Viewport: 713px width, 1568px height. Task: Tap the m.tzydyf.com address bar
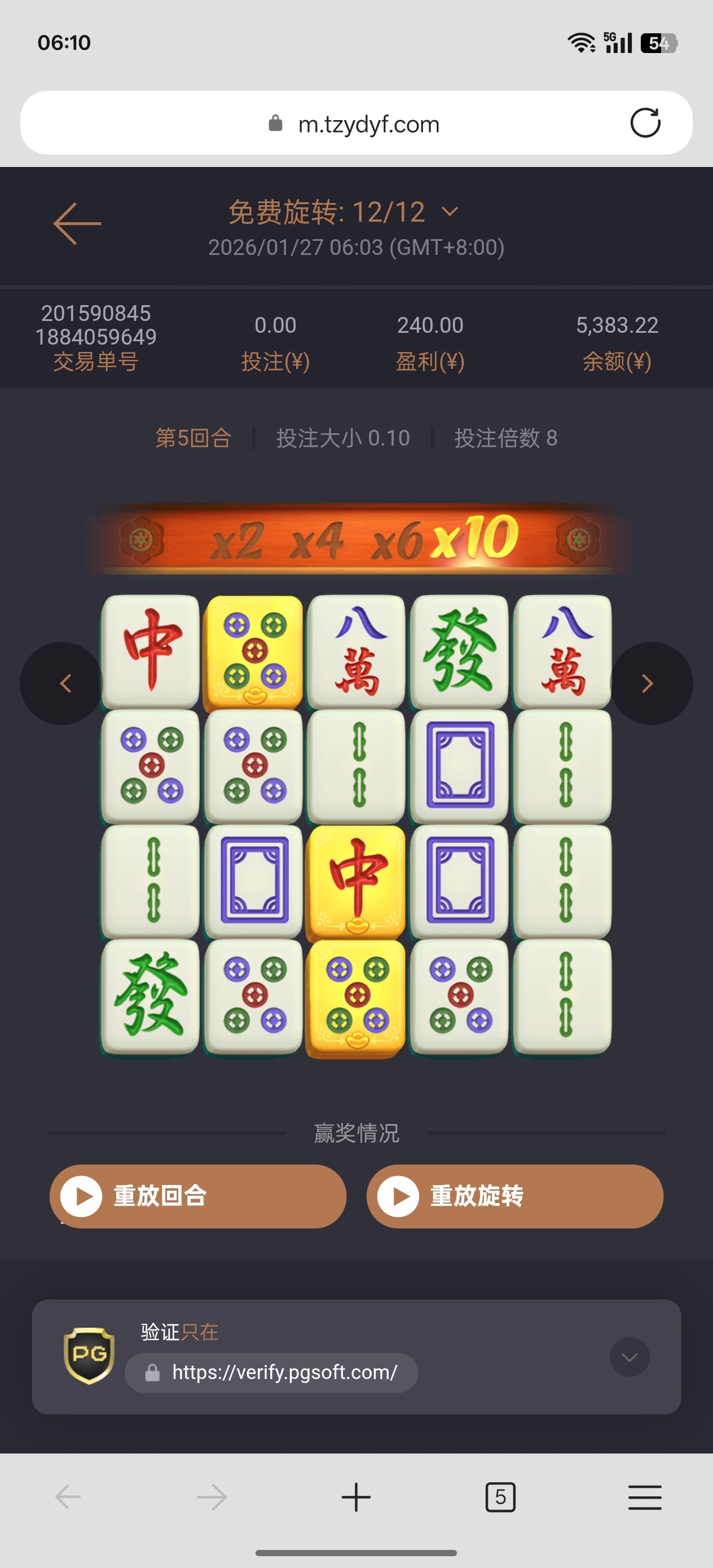pyautogui.click(x=368, y=124)
